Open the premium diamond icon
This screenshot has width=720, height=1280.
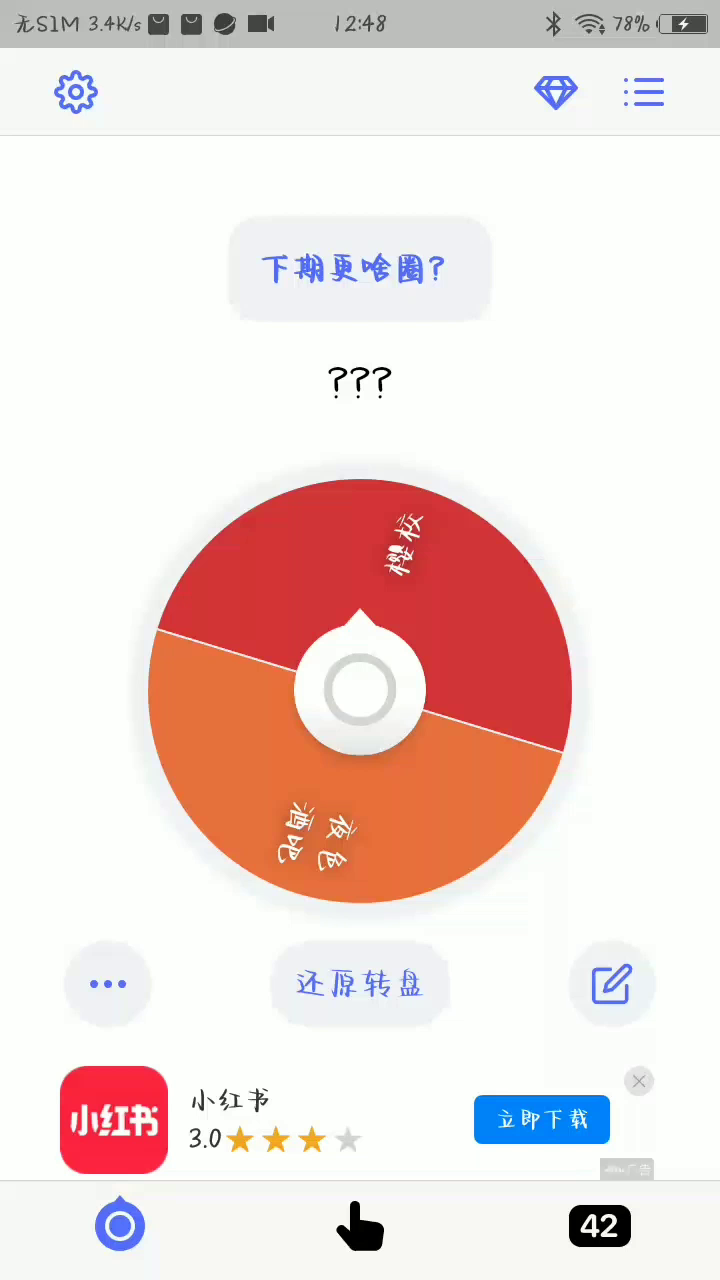[x=556, y=92]
